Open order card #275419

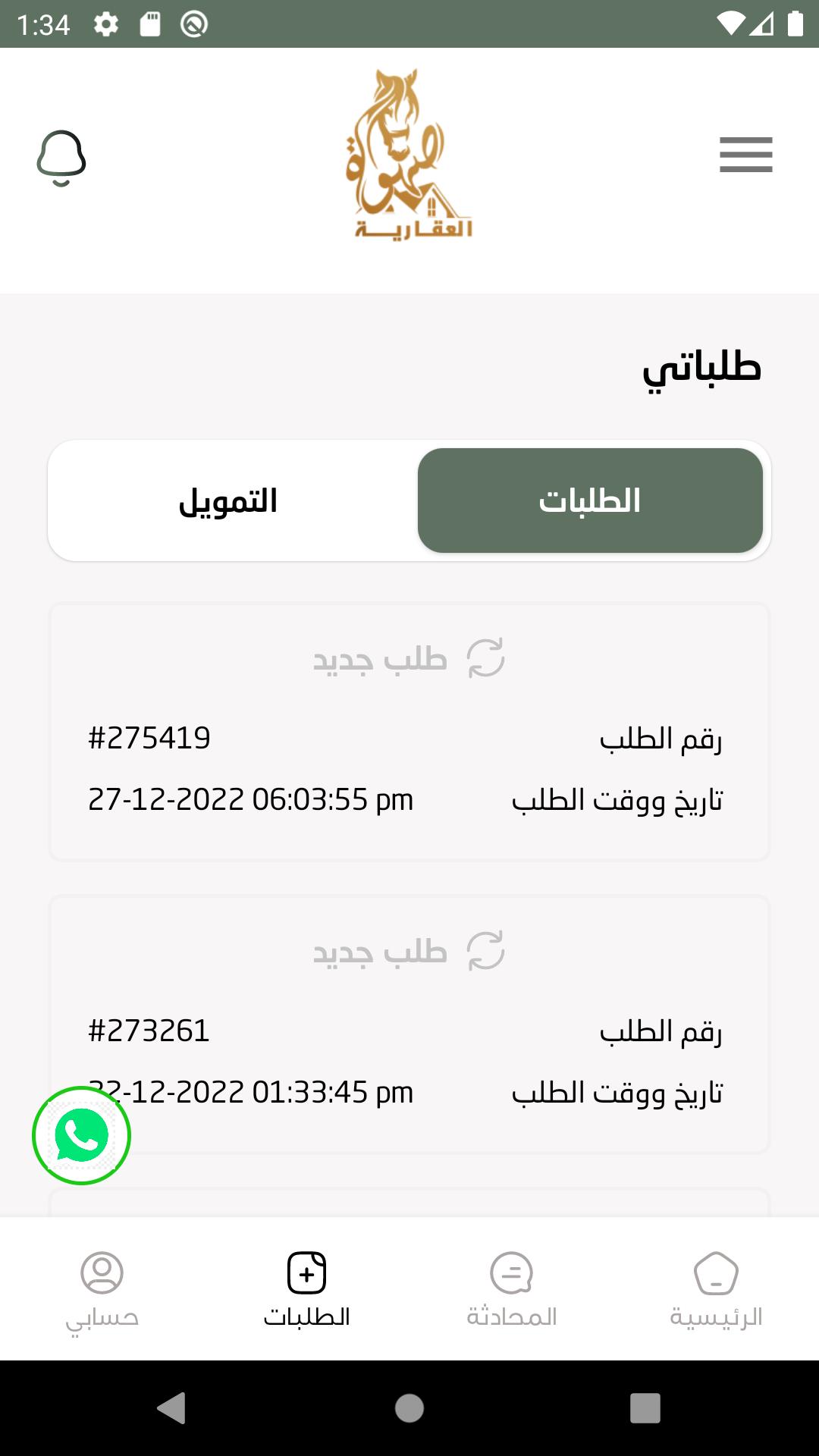click(409, 732)
